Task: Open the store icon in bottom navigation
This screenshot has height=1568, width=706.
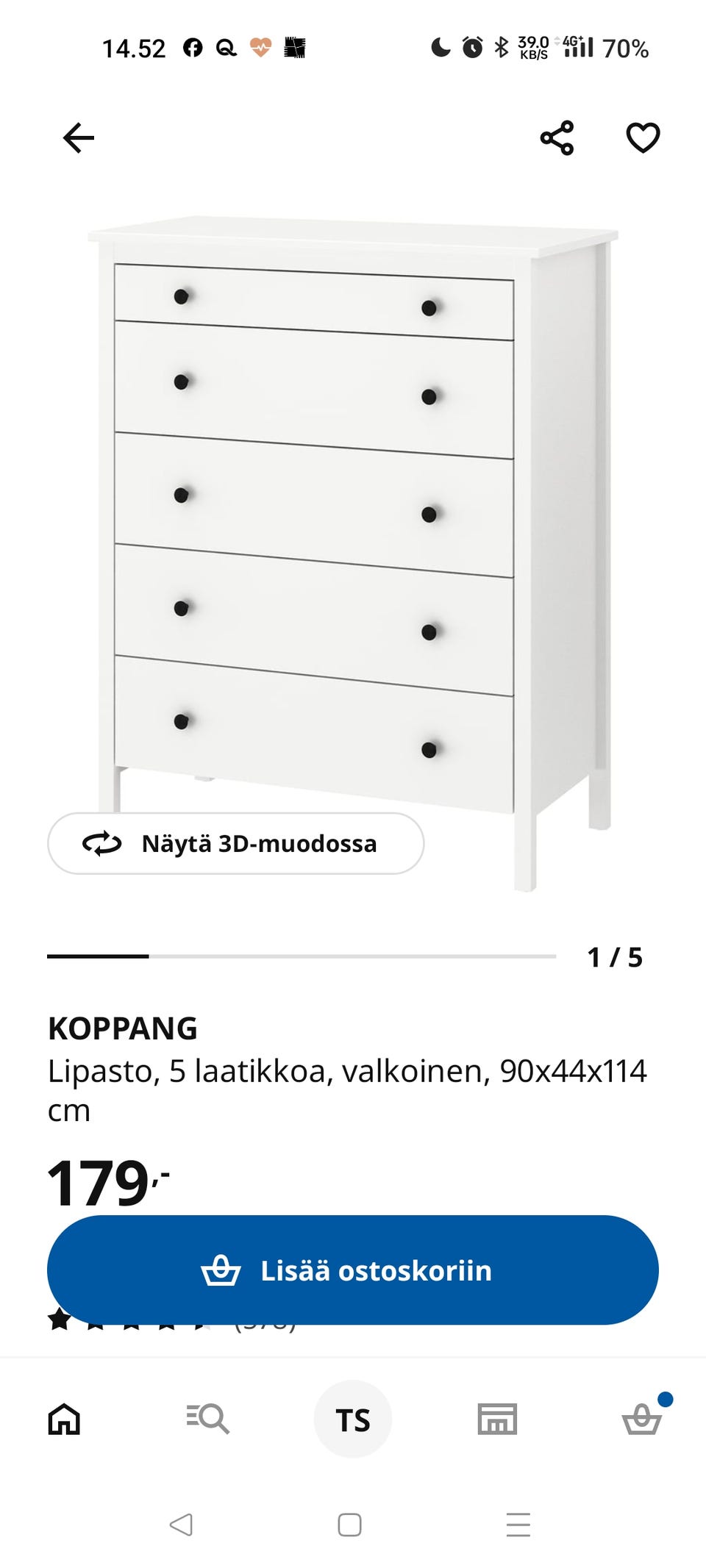Action: tap(497, 1419)
